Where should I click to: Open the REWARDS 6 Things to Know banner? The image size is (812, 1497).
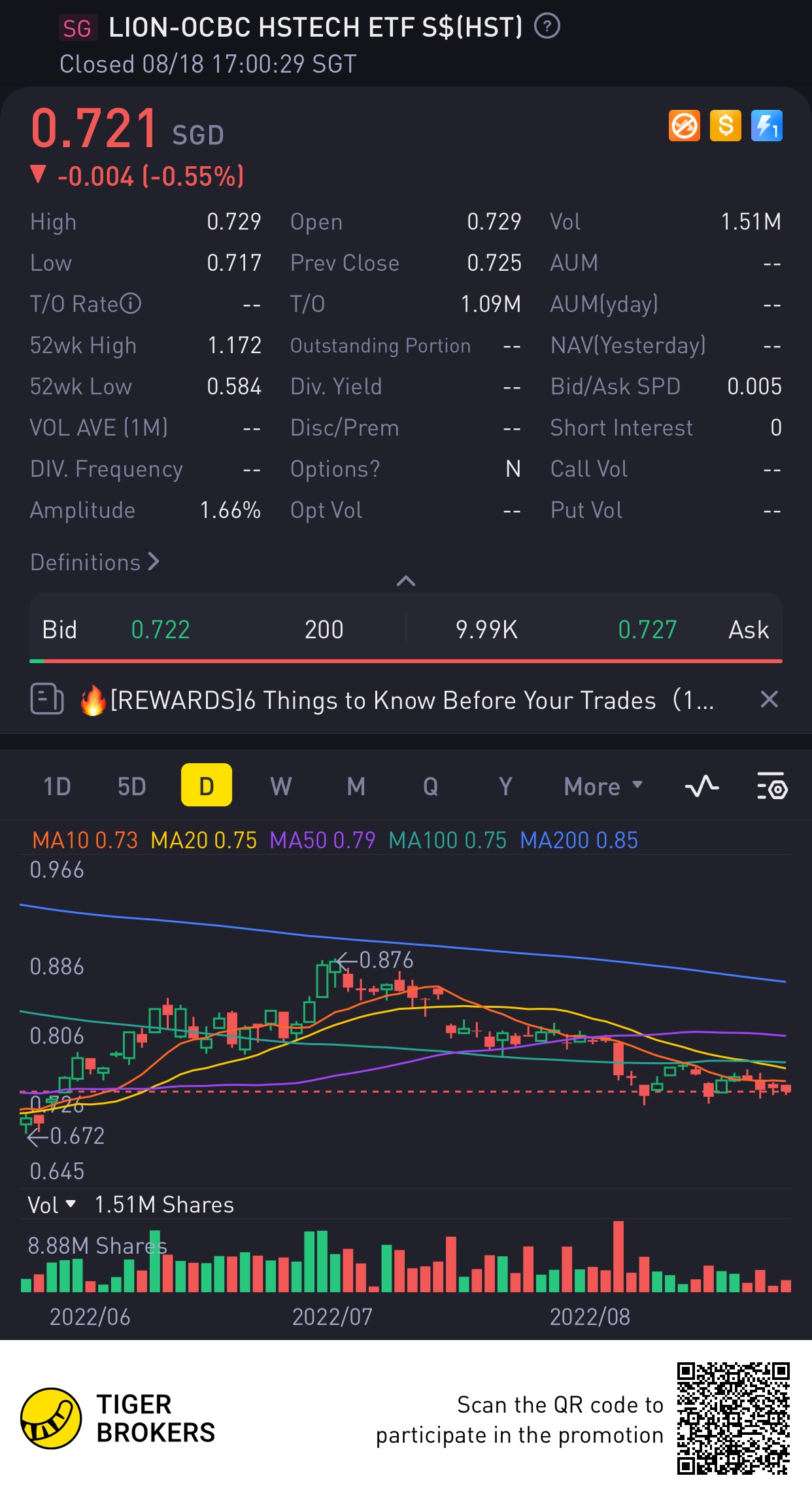392,700
